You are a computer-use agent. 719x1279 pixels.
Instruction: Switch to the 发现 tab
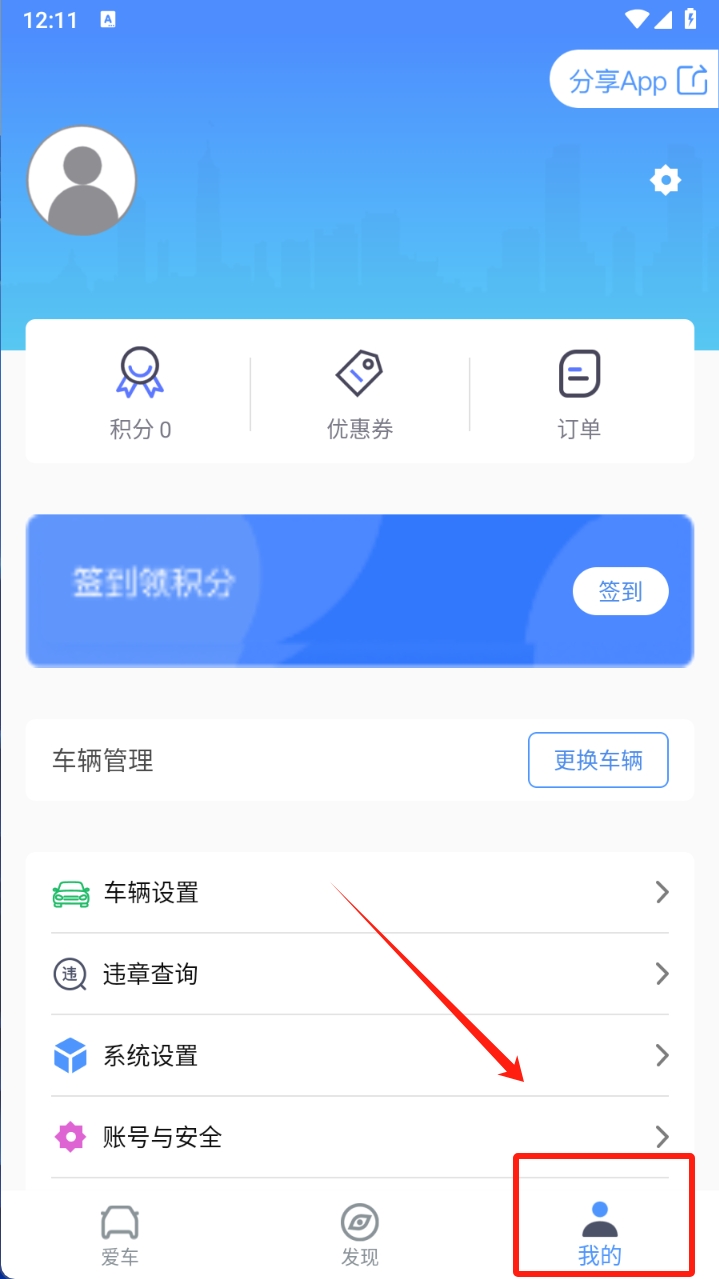coord(360,1236)
